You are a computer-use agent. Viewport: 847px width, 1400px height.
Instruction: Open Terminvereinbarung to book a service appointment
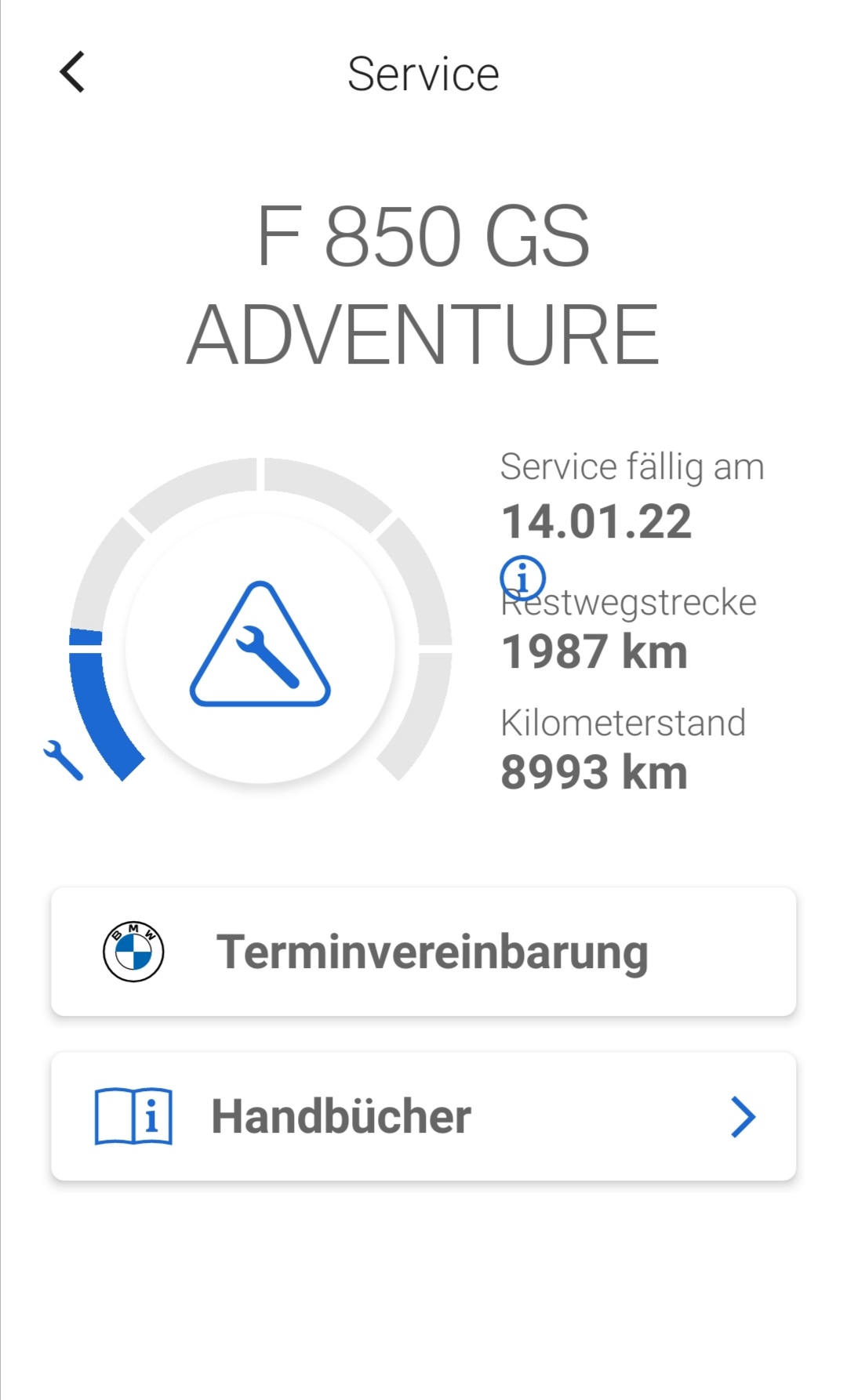pyautogui.click(x=423, y=952)
